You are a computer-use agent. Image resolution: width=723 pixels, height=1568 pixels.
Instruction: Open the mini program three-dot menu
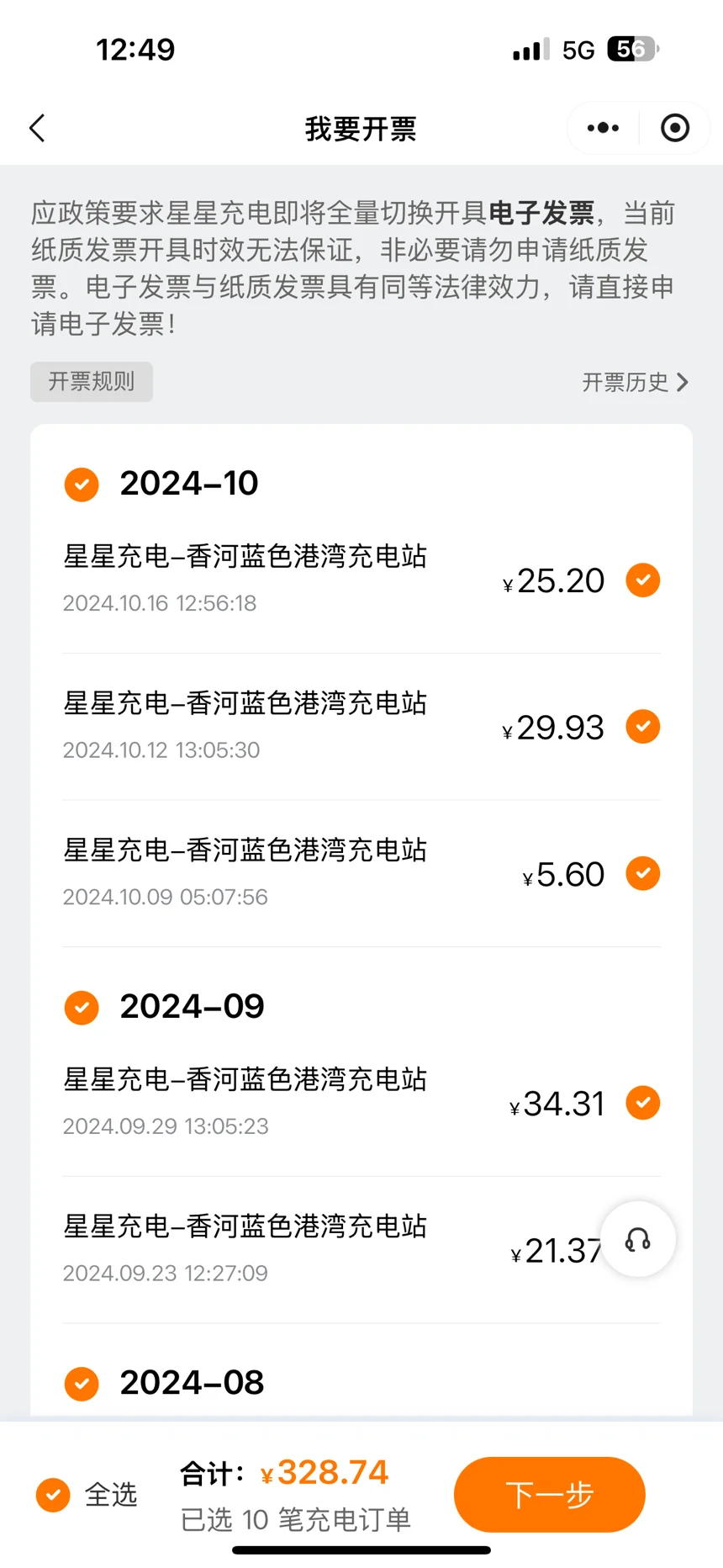pos(603,129)
